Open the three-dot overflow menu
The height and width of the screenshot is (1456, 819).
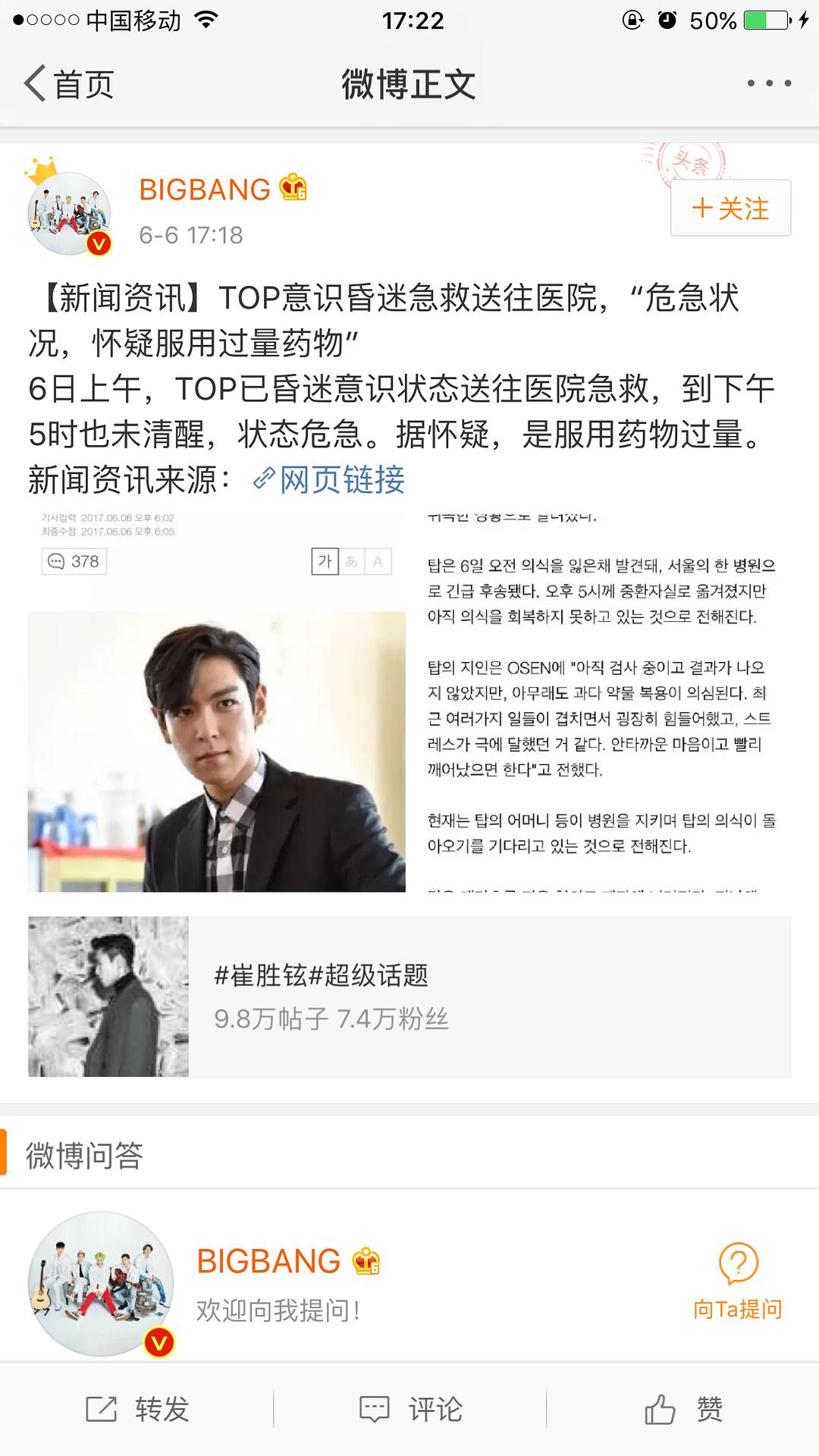pos(769,83)
